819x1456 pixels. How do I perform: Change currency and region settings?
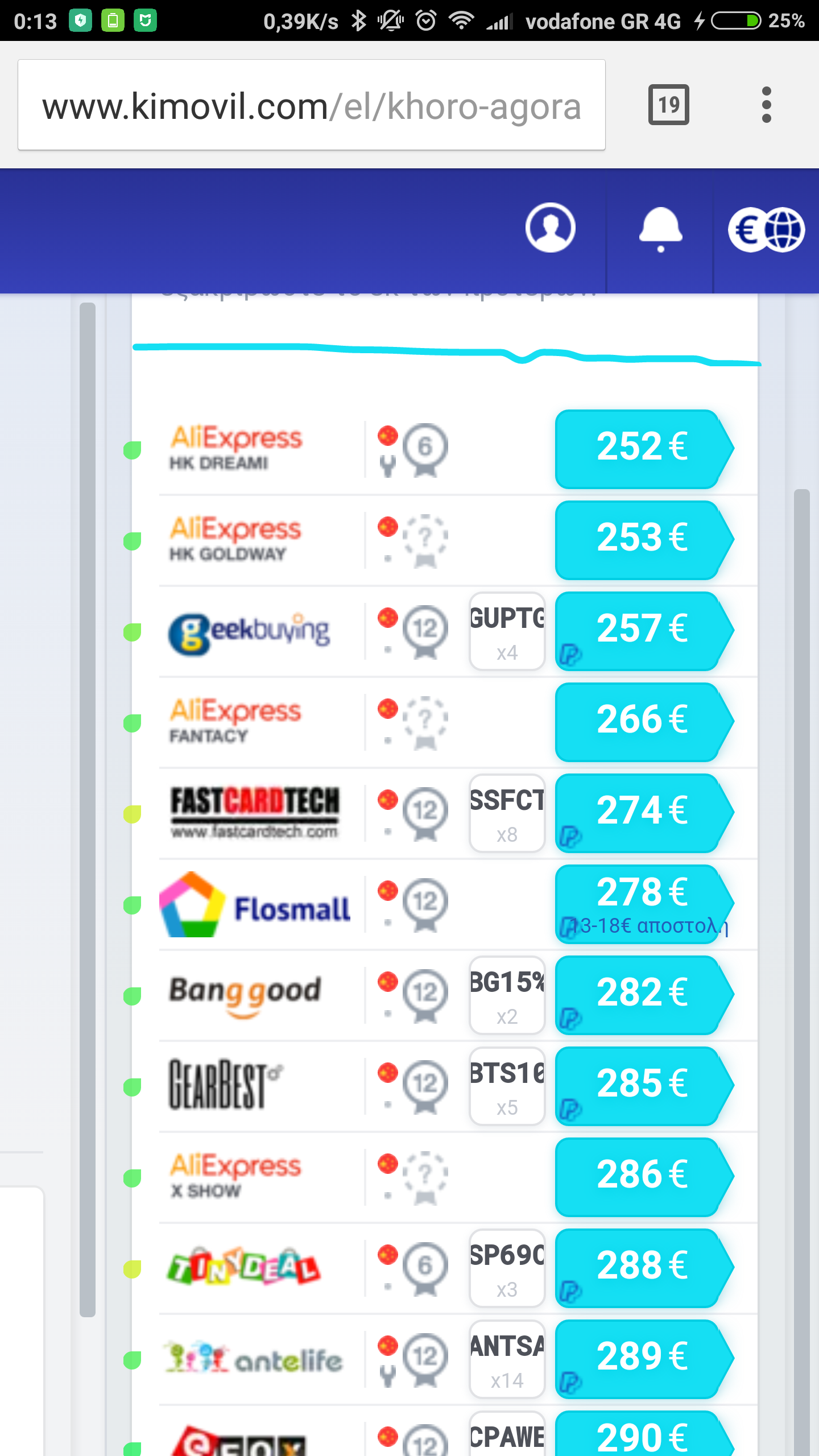[x=766, y=230]
